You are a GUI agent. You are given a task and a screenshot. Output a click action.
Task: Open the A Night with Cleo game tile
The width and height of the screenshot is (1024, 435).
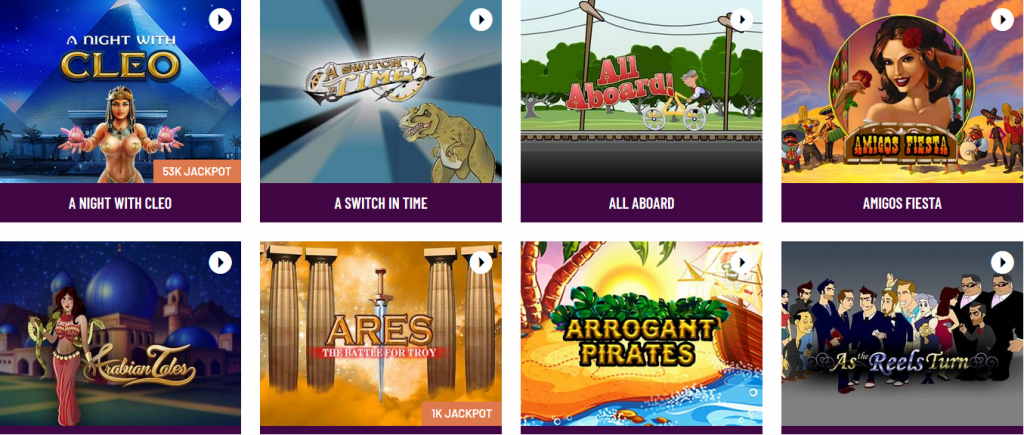[x=120, y=100]
